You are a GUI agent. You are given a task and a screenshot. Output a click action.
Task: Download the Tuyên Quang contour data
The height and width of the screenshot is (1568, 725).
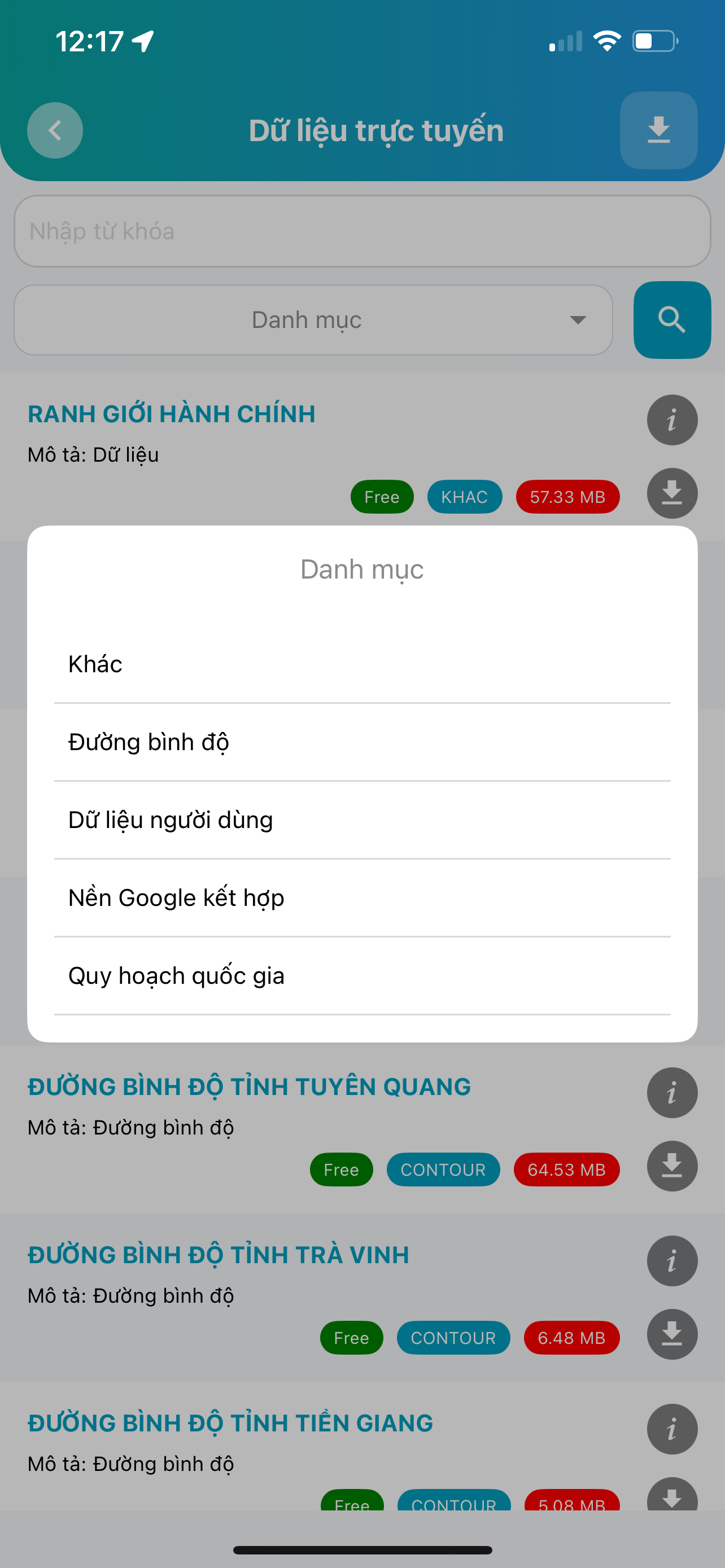coord(671,1166)
